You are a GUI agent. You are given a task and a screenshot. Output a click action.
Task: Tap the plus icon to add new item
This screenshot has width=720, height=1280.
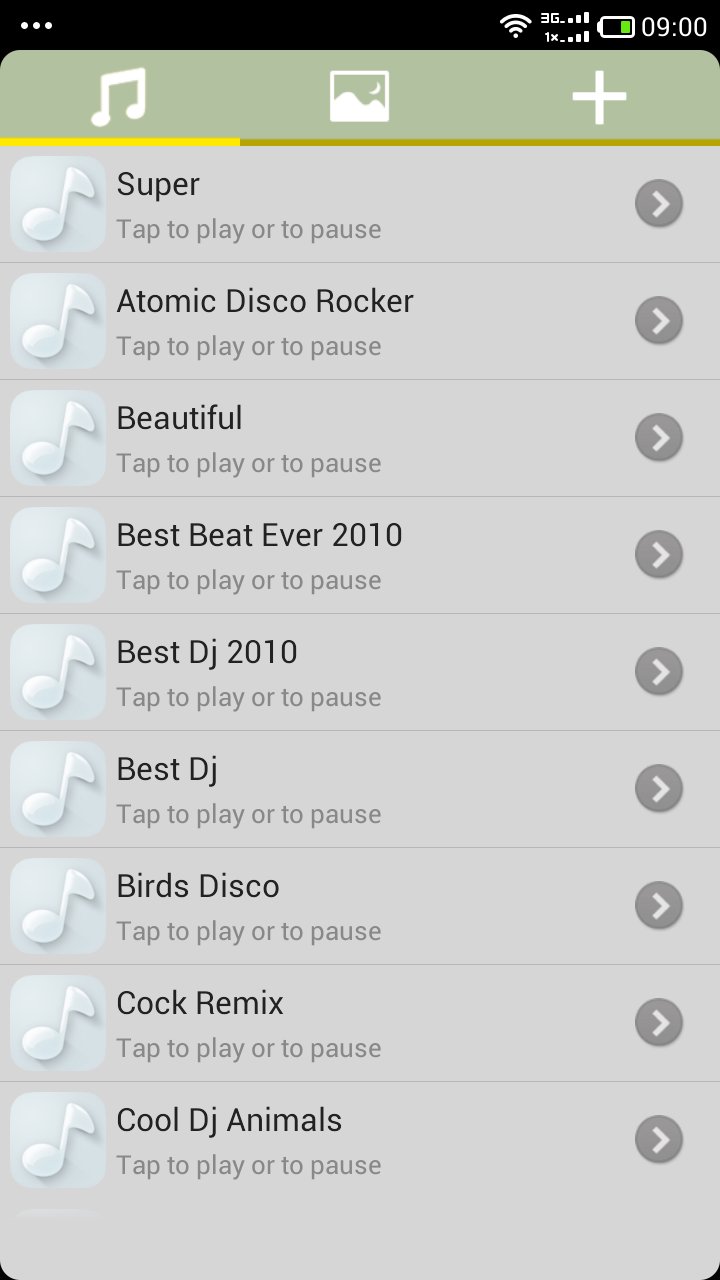point(599,95)
